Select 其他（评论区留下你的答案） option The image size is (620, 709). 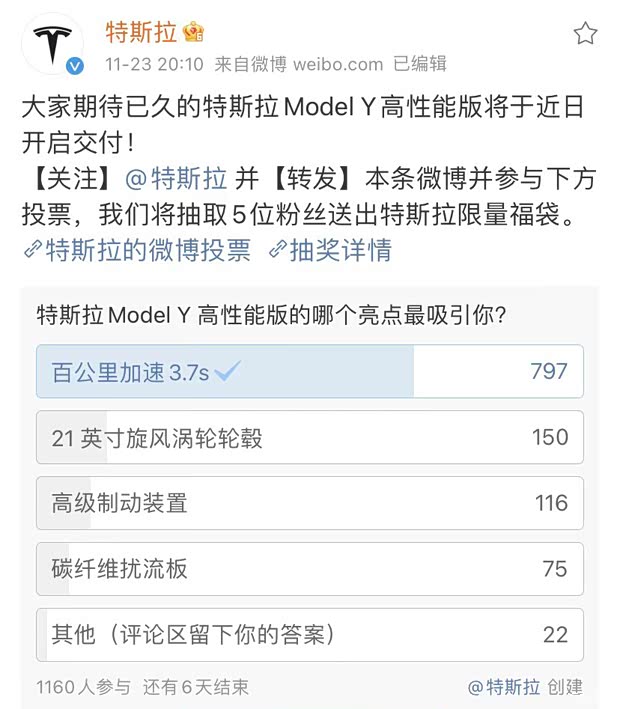pos(309,634)
